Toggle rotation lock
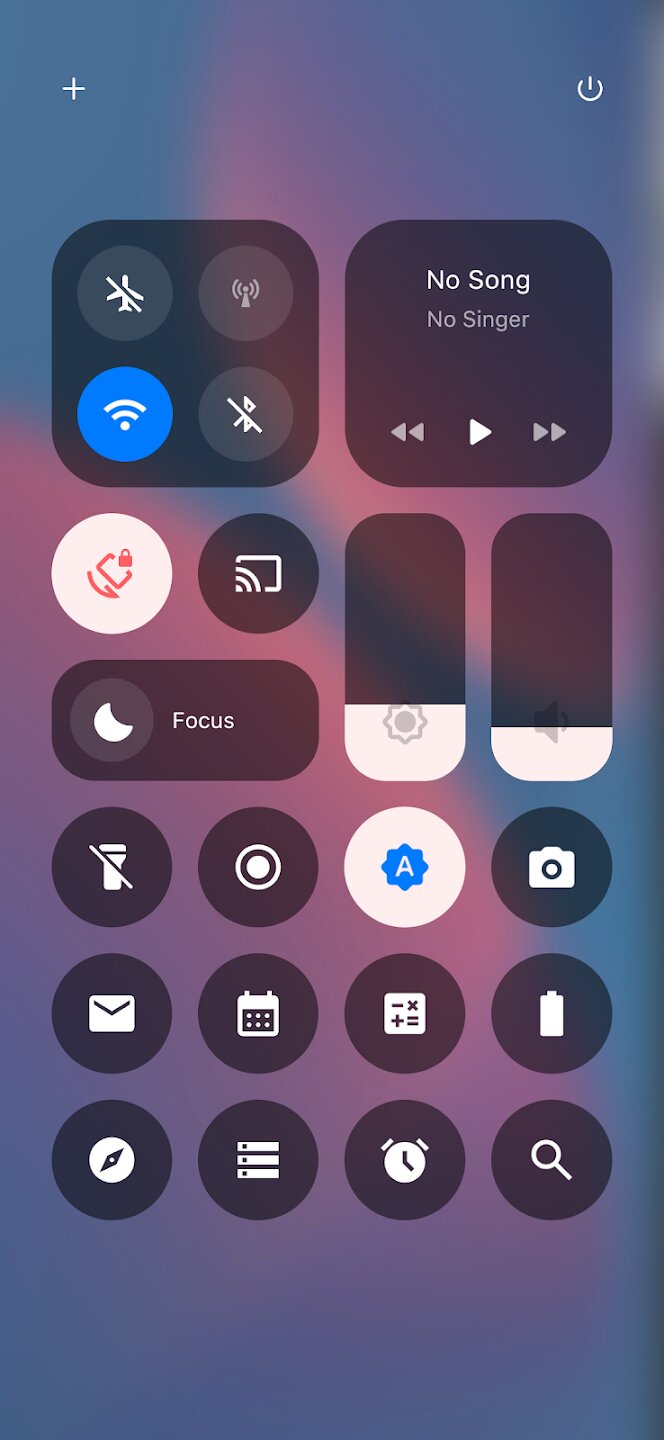Viewport: 664px width, 1440px height. coord(112,574)
